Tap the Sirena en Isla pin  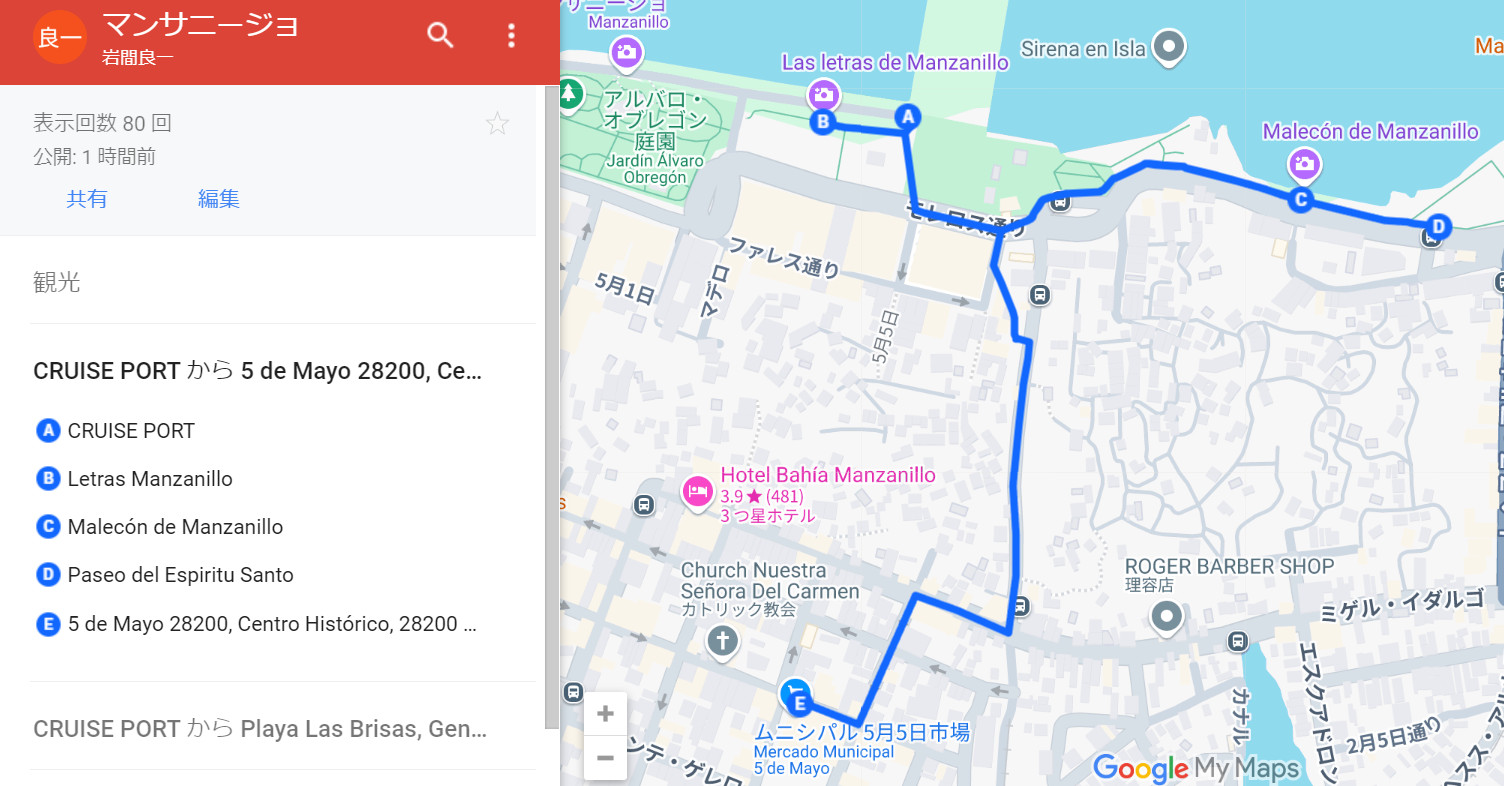coord(1168,46)
